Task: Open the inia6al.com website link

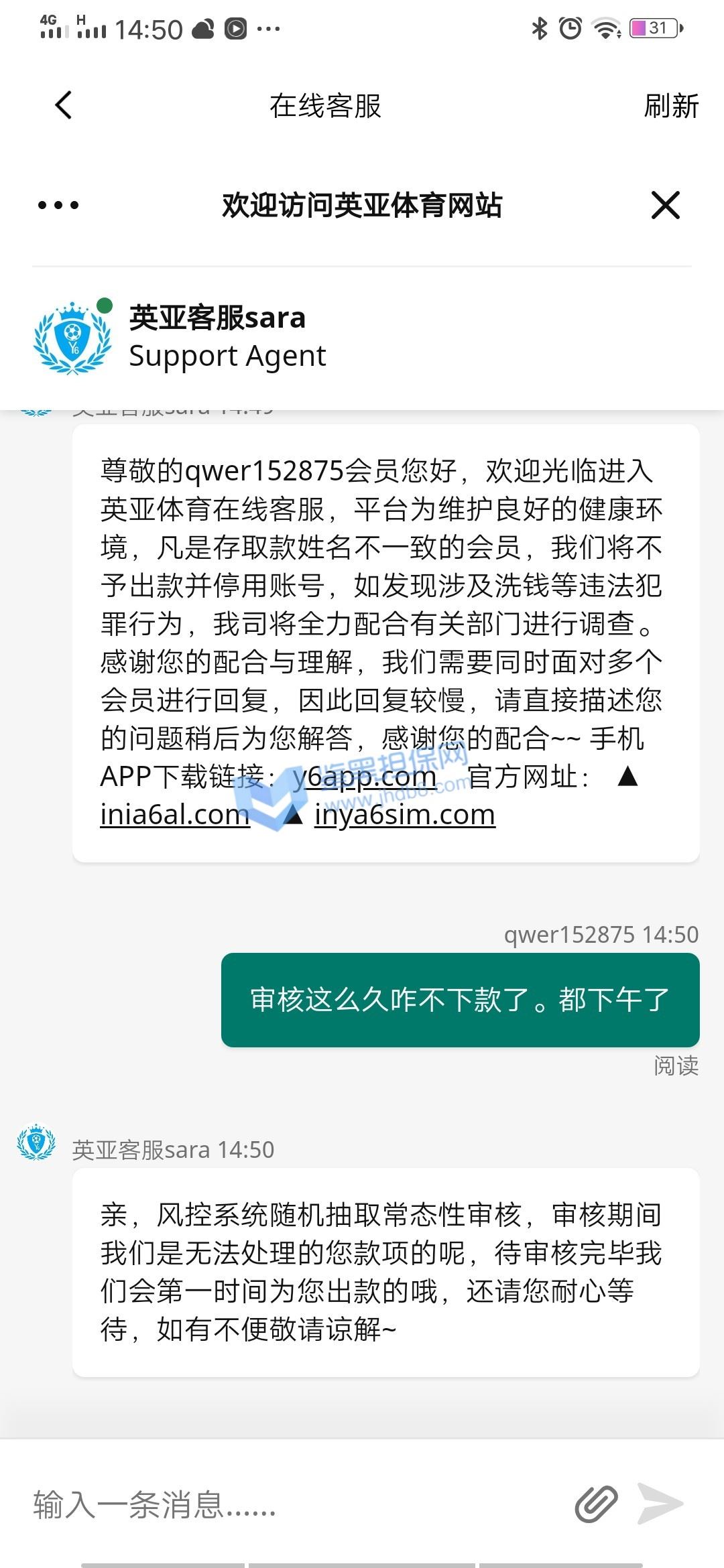Action: click(x=175, y=815)
